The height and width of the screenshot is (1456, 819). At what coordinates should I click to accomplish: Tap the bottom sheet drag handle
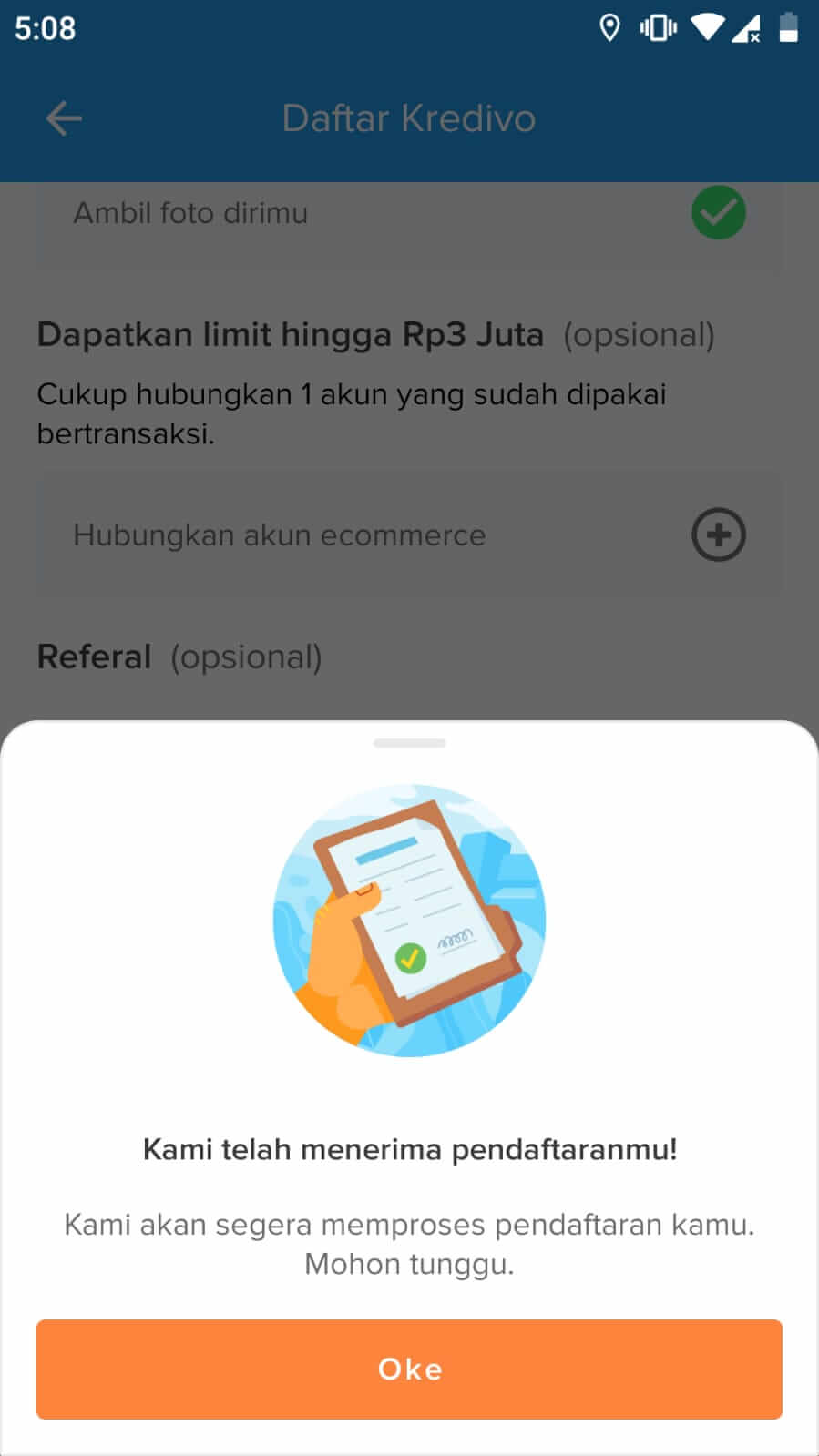(409, 743)
